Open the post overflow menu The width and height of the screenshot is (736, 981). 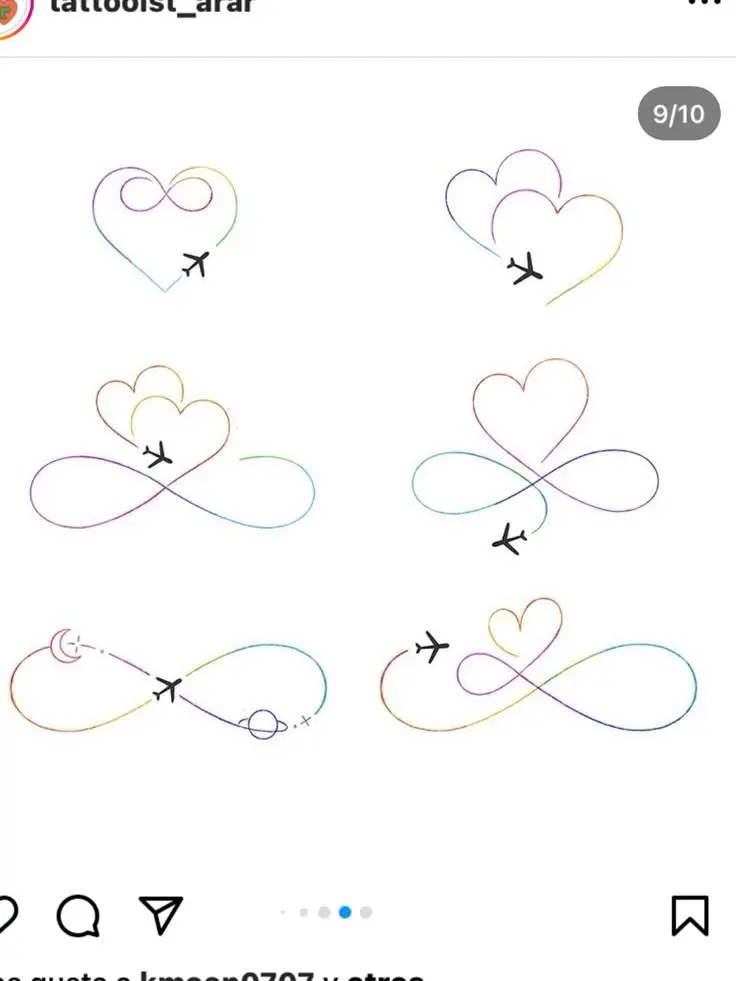coord(705,4)
